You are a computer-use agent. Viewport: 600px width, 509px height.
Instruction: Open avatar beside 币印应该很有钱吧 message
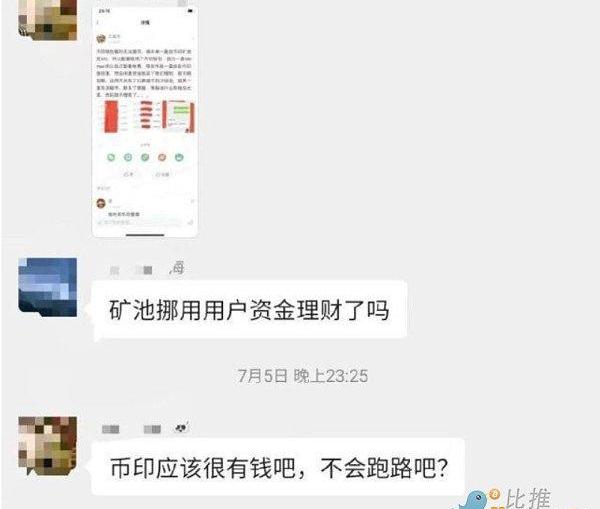(x=48, y=445)
